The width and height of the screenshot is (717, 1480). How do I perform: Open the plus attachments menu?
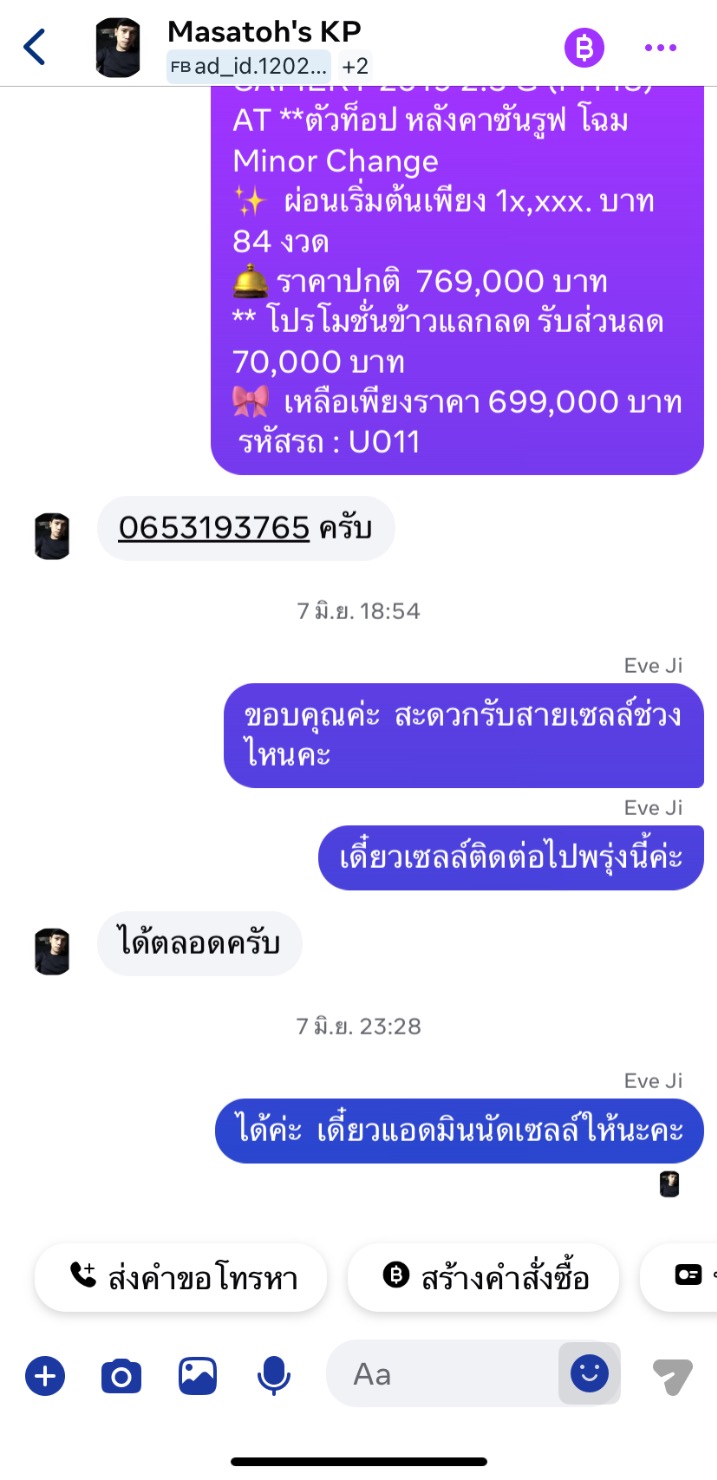click(45, 1376)
